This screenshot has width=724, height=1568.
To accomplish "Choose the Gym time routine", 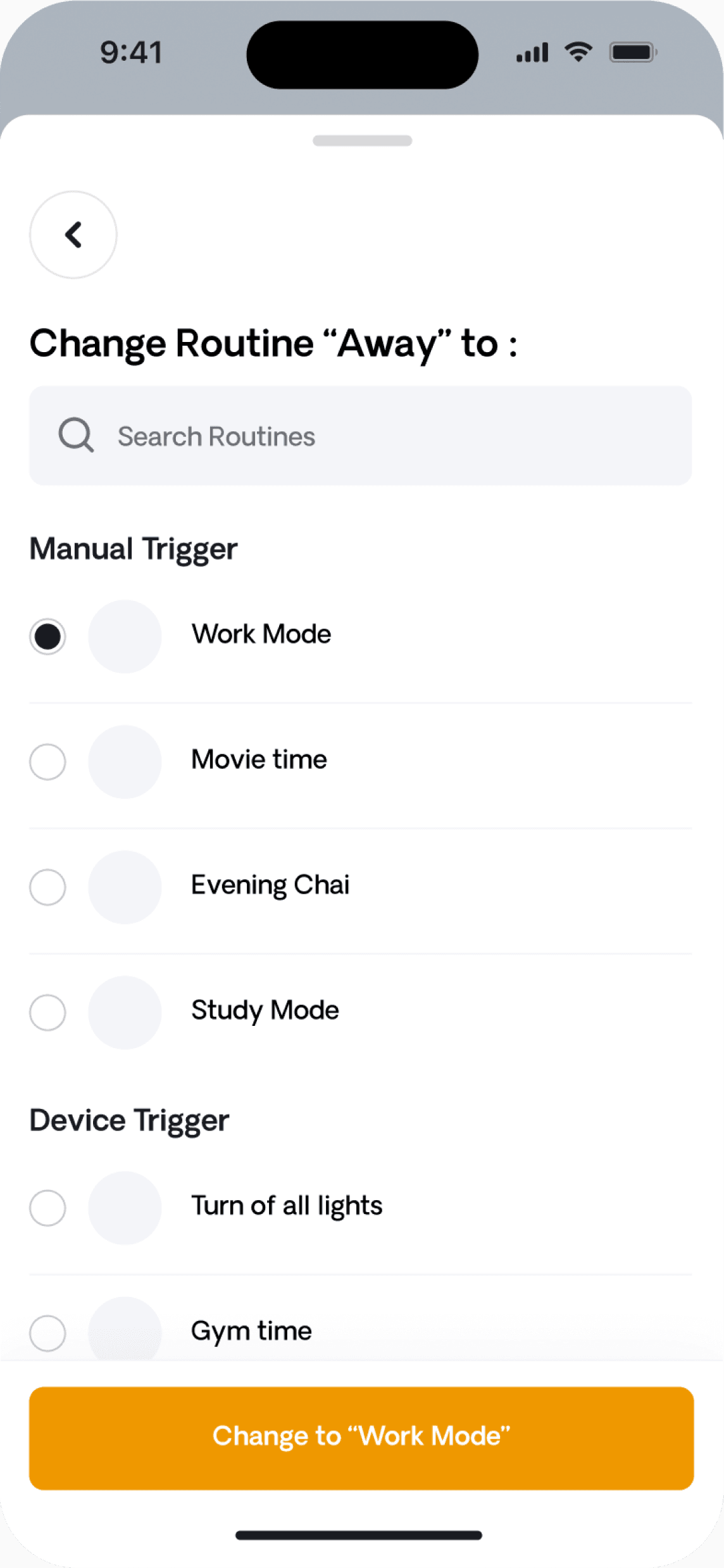I will [47, 1332].
